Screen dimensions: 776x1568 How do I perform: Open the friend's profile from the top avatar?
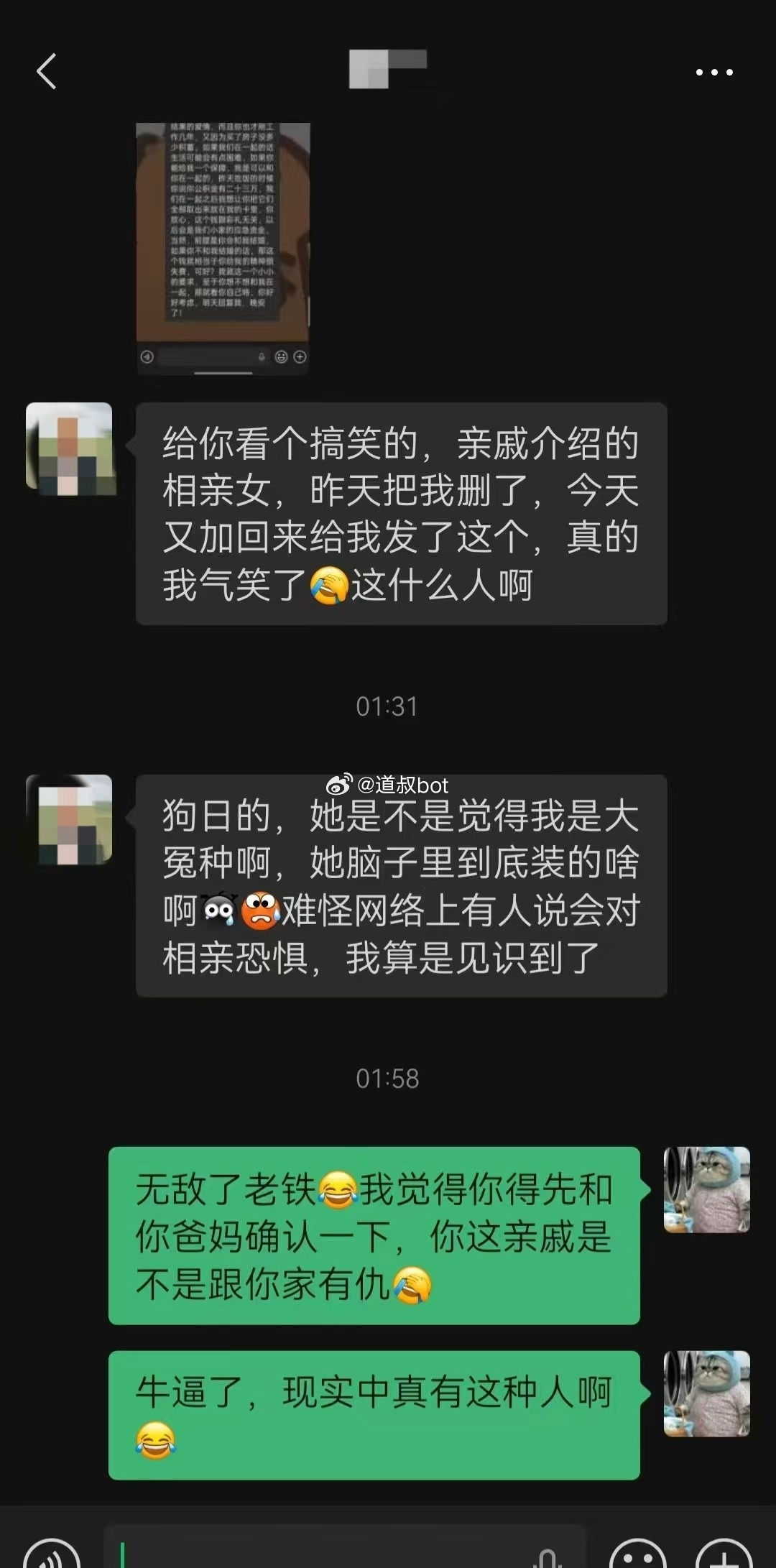coord(69,447)
